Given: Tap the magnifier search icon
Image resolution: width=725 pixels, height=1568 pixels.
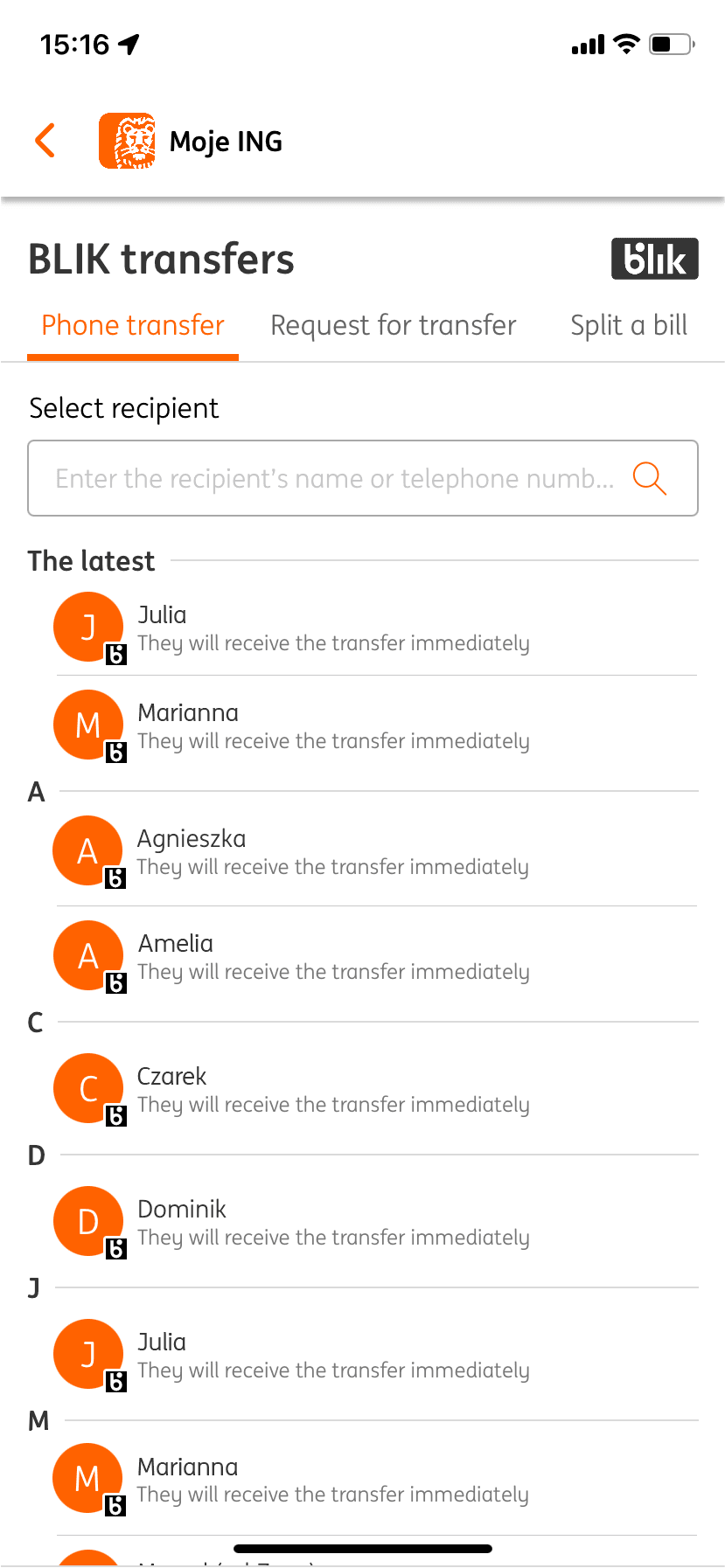Looking at the screenshot, I should (650, 478).
